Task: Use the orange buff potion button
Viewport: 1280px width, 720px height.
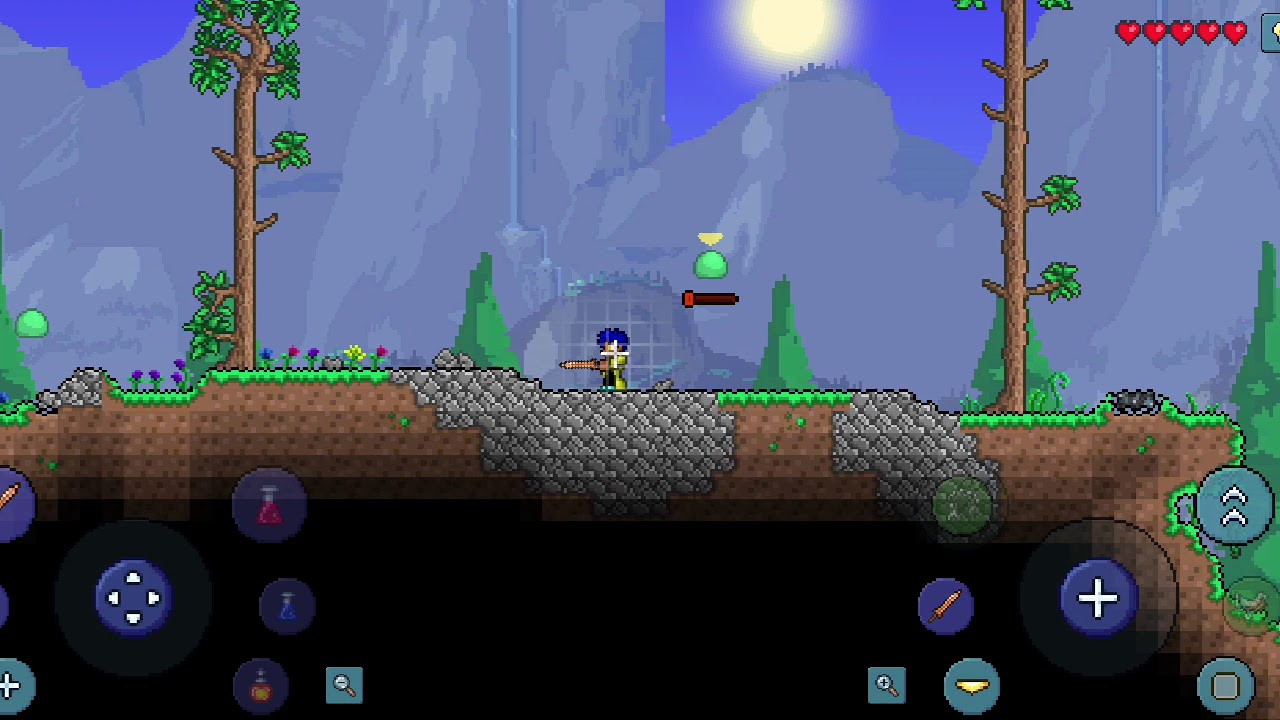Action: (x=261, y=686)
